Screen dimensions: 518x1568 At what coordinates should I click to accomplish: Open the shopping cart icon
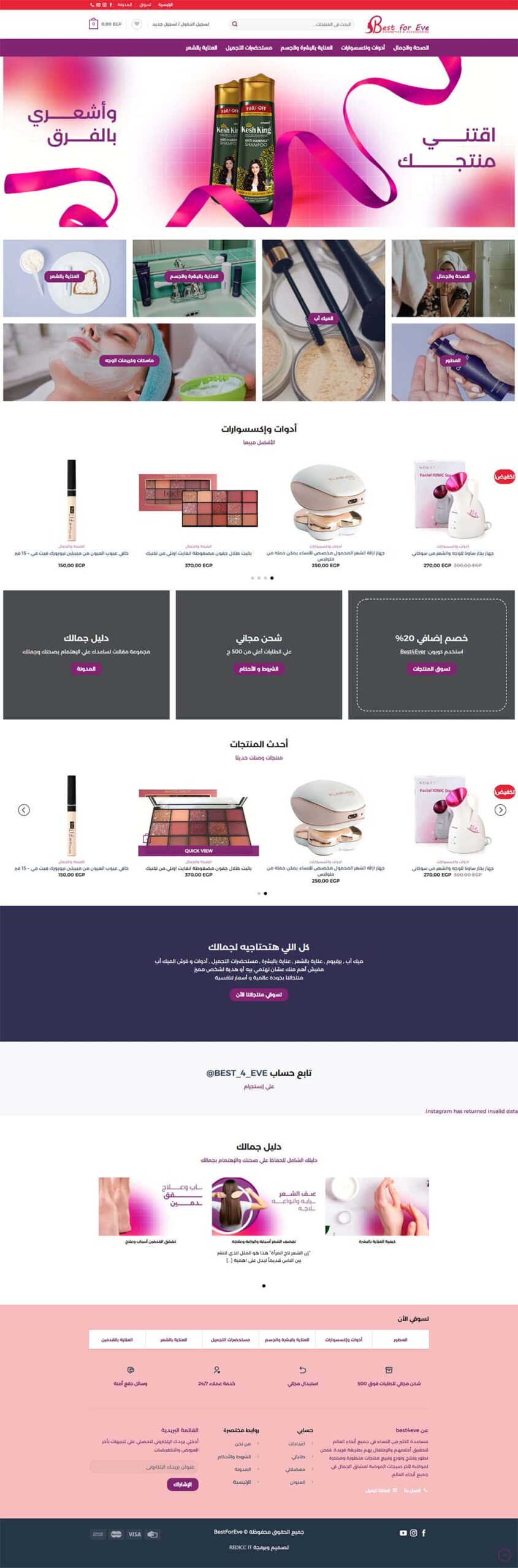pos(93,24)
